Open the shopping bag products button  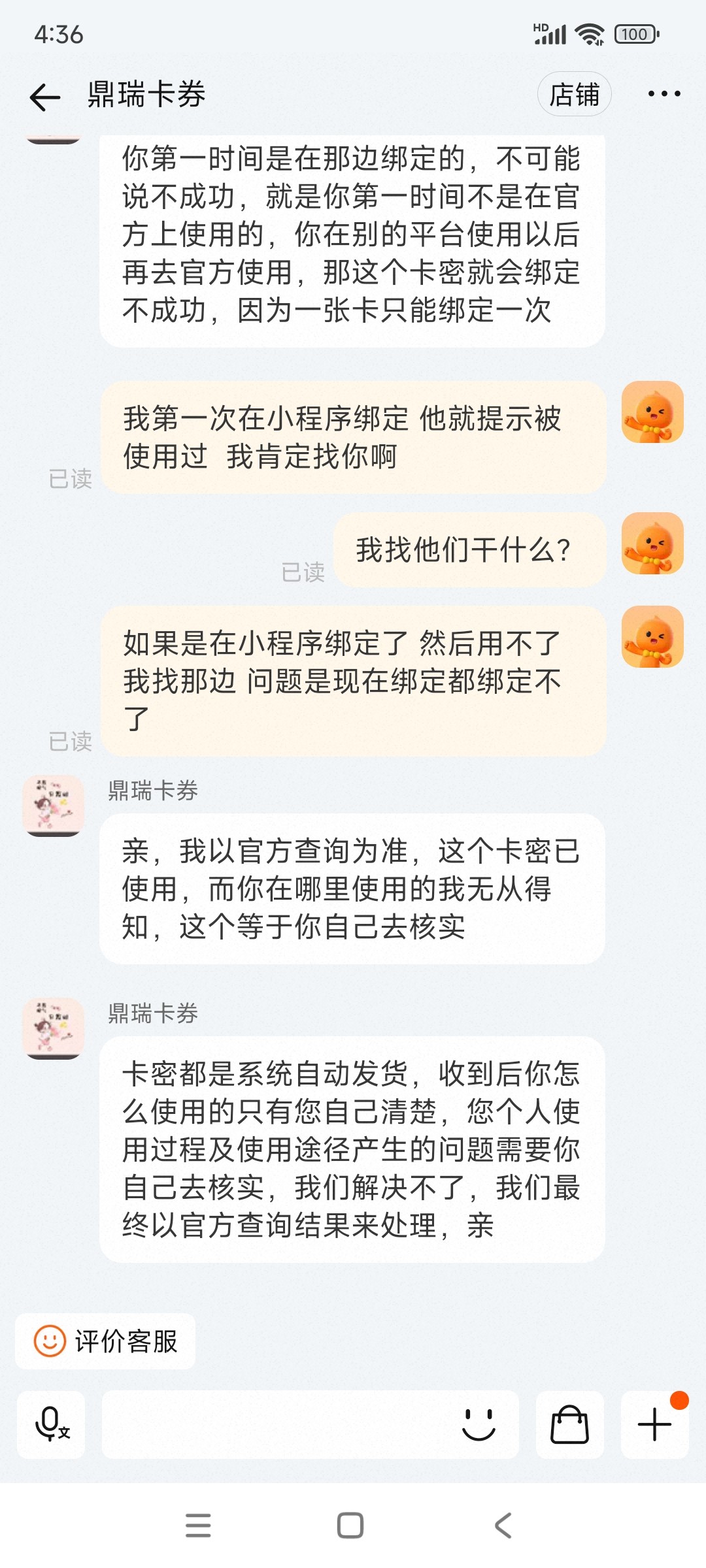coord(569,1424)
